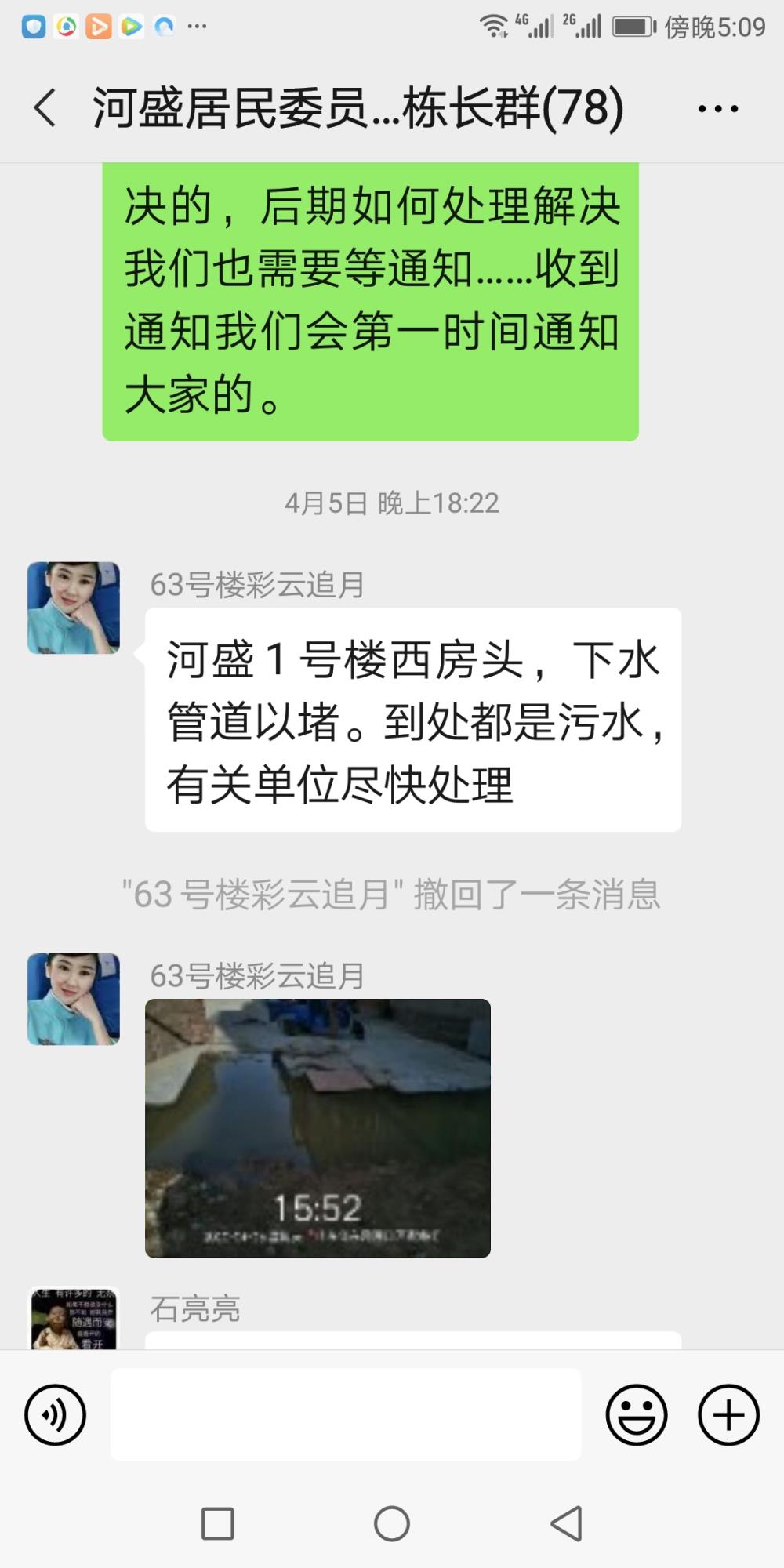View the sewage photo sent at 15:52
The width and height of the screenshot is (784, 1568).
coord(318,1128)
